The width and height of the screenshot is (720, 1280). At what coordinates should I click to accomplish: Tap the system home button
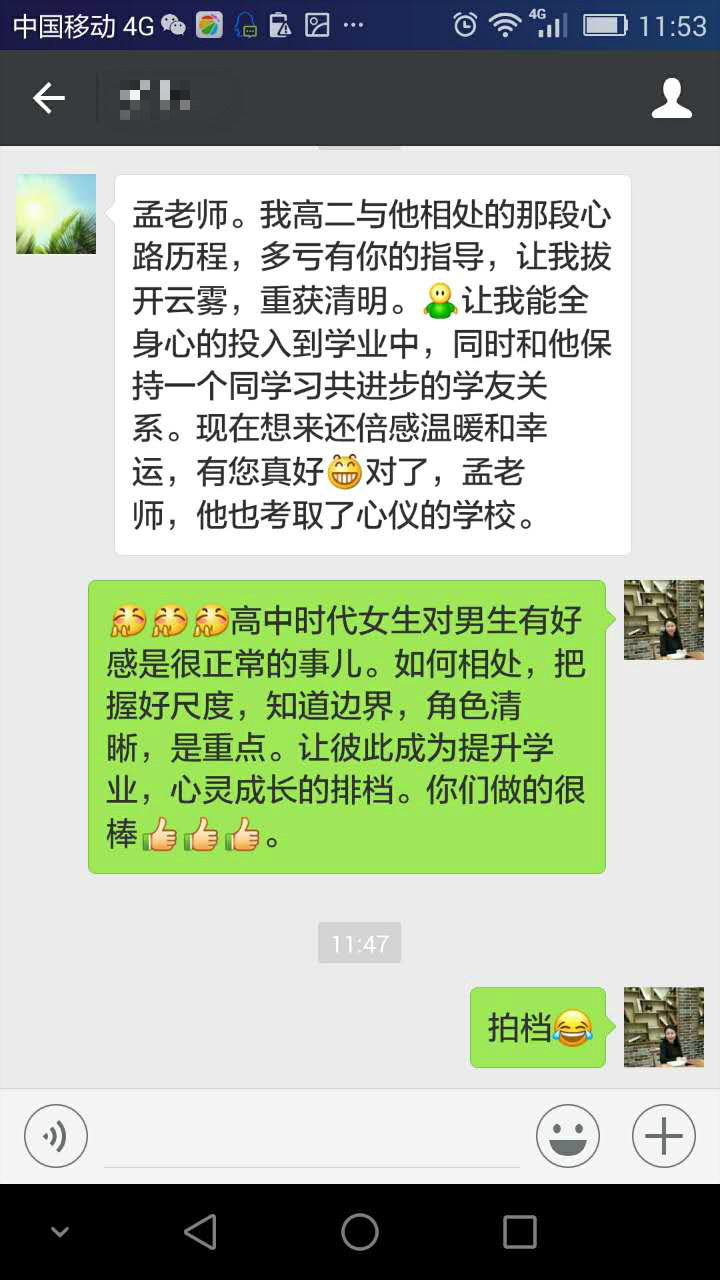pos(360,1232)
